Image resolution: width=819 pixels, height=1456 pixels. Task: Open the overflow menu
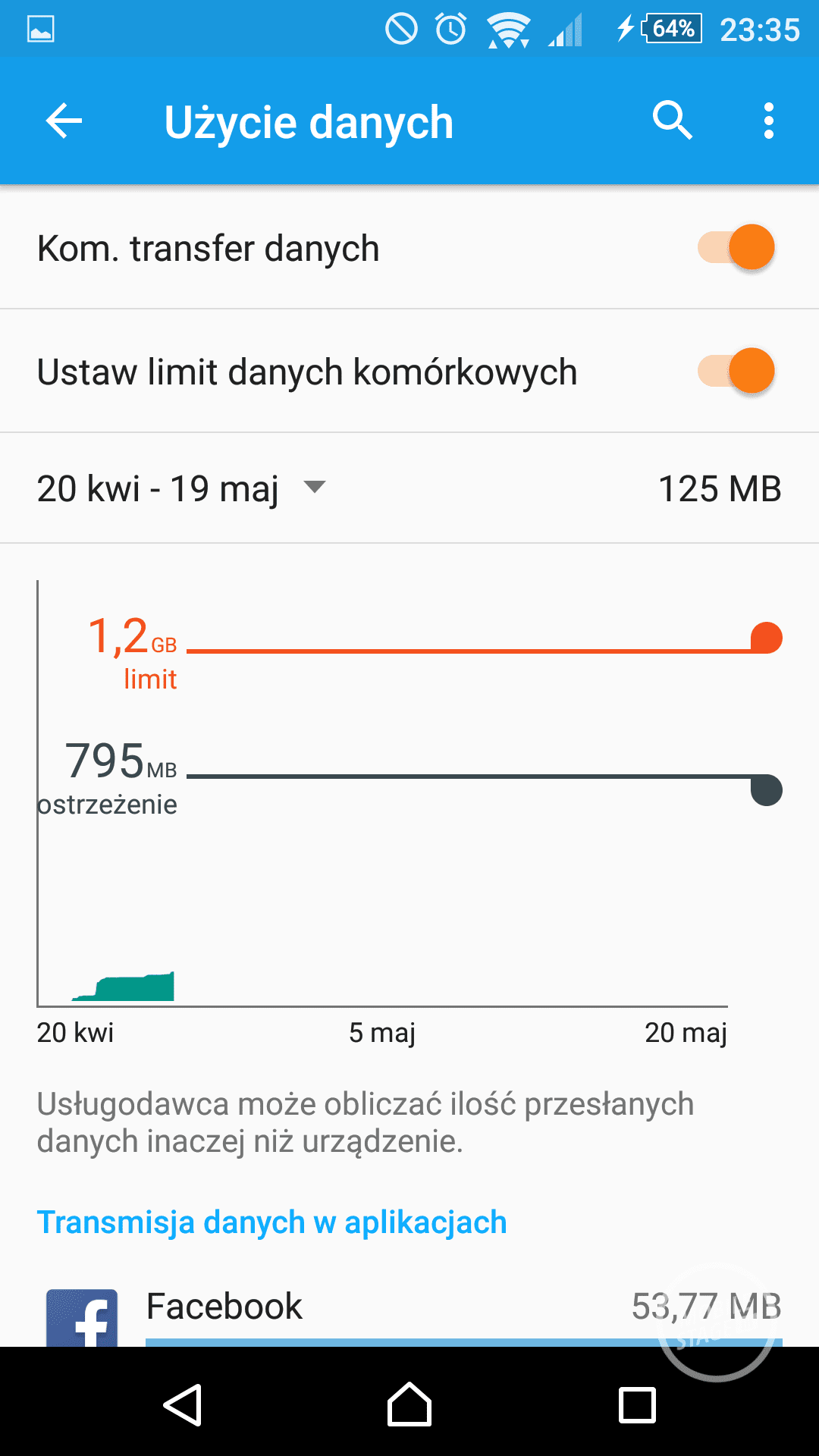pos(768,121)
